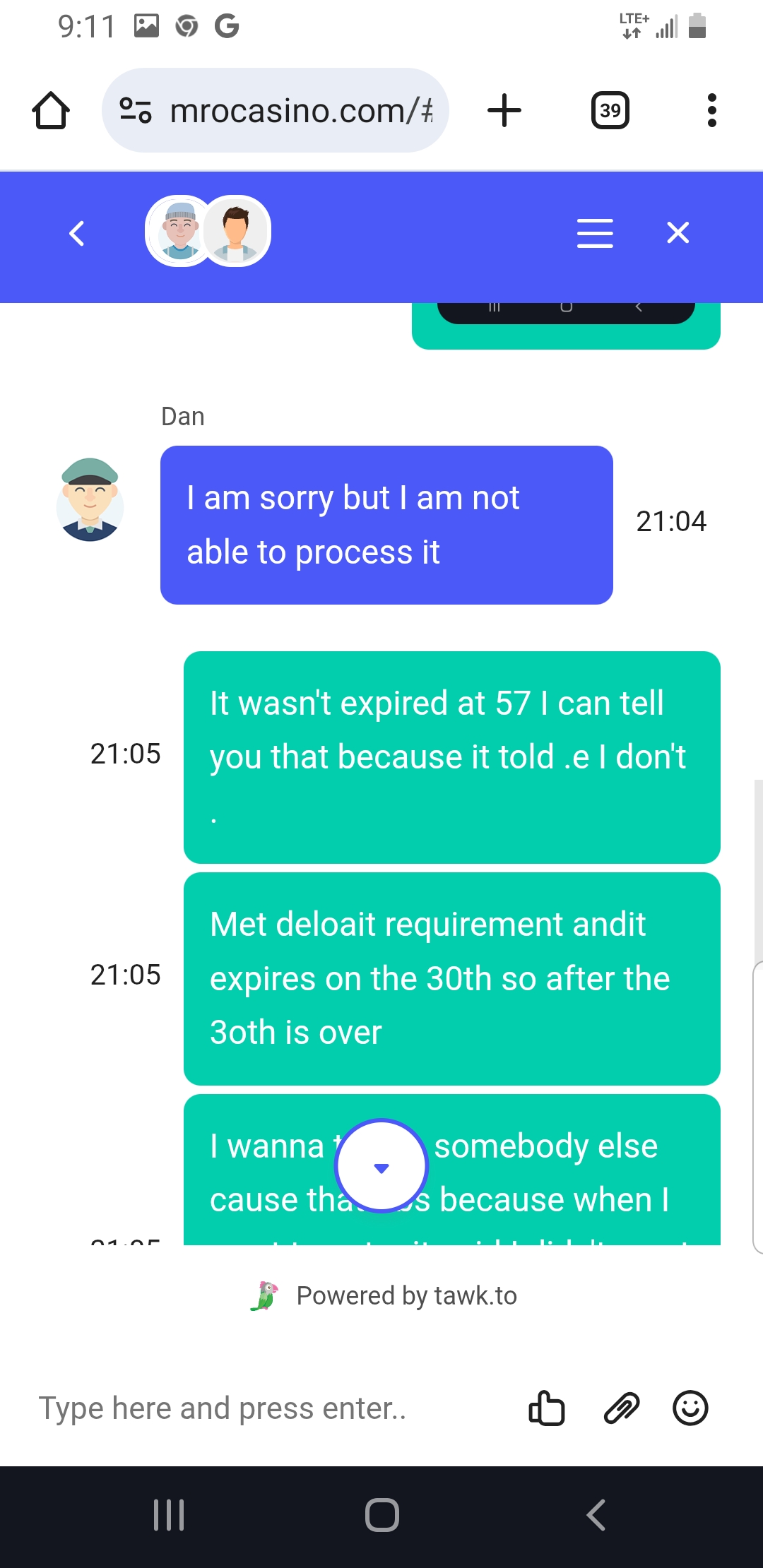The width and height of the screenshot is (763, 1568).
Task: Tap the system back button
Action: pos(596,1515)
